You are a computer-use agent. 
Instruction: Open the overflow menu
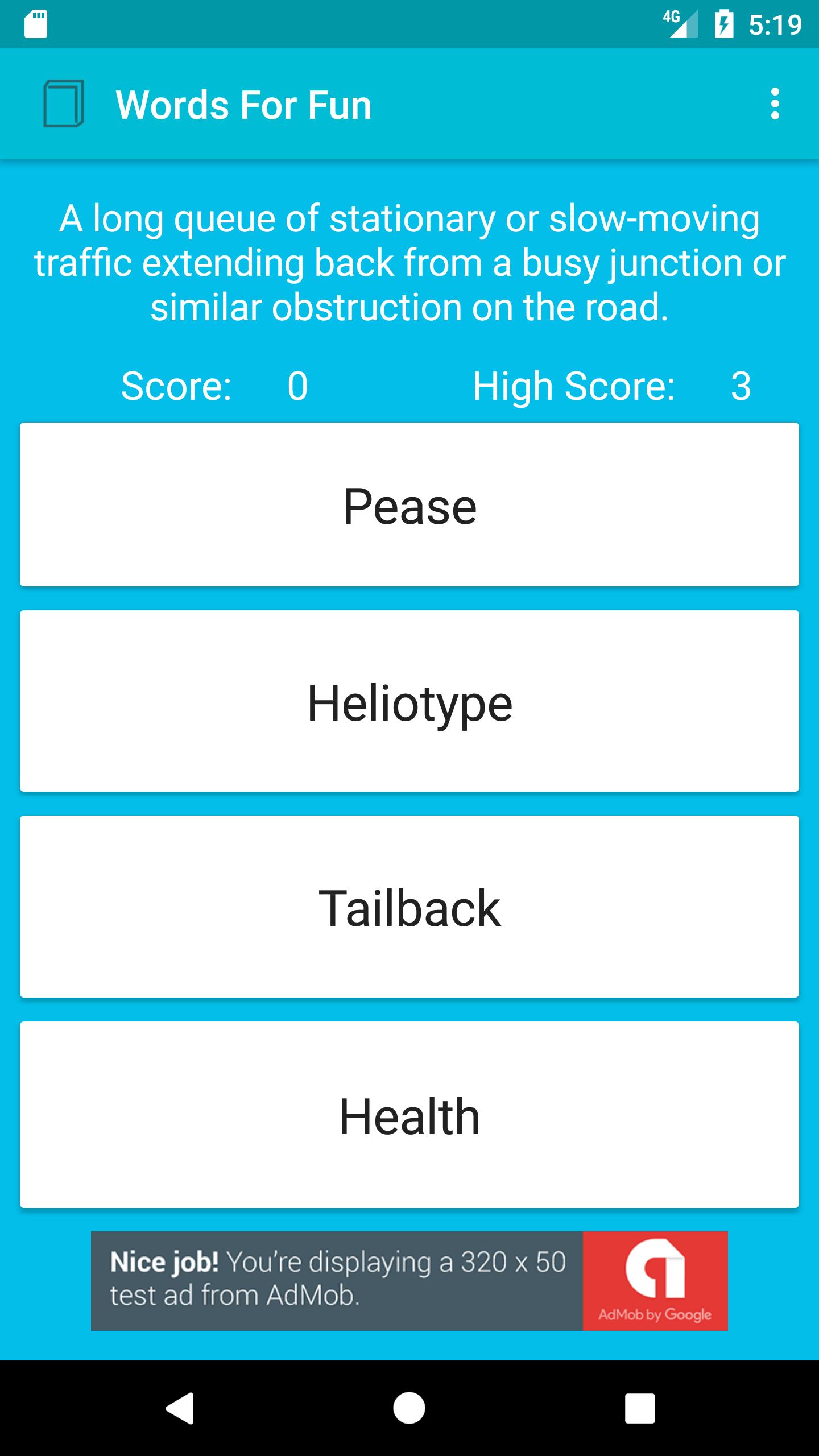click(x=775, y=104)
